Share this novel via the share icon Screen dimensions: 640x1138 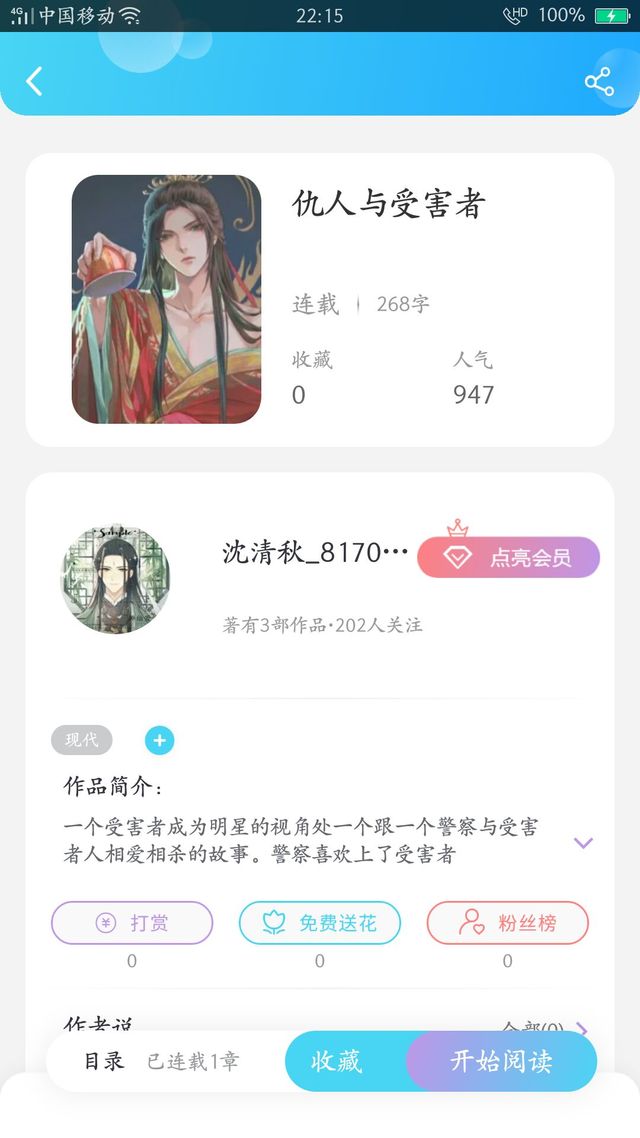pos(599,82)
